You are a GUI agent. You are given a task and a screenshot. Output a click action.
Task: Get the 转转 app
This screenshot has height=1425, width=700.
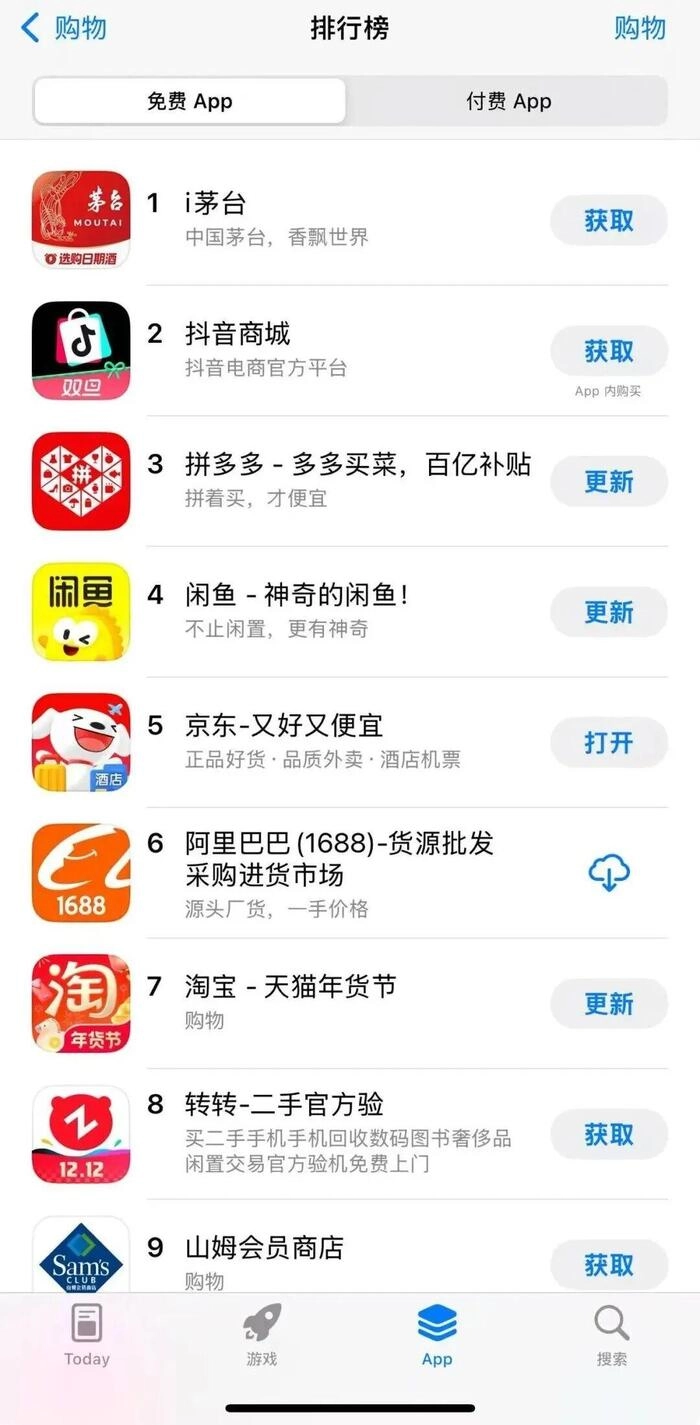pos(608,1134)
